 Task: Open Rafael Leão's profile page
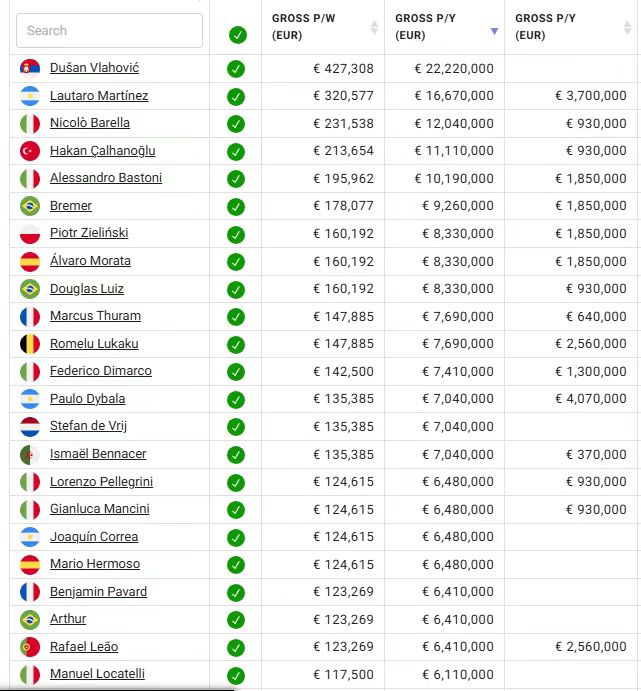point(84,647)
